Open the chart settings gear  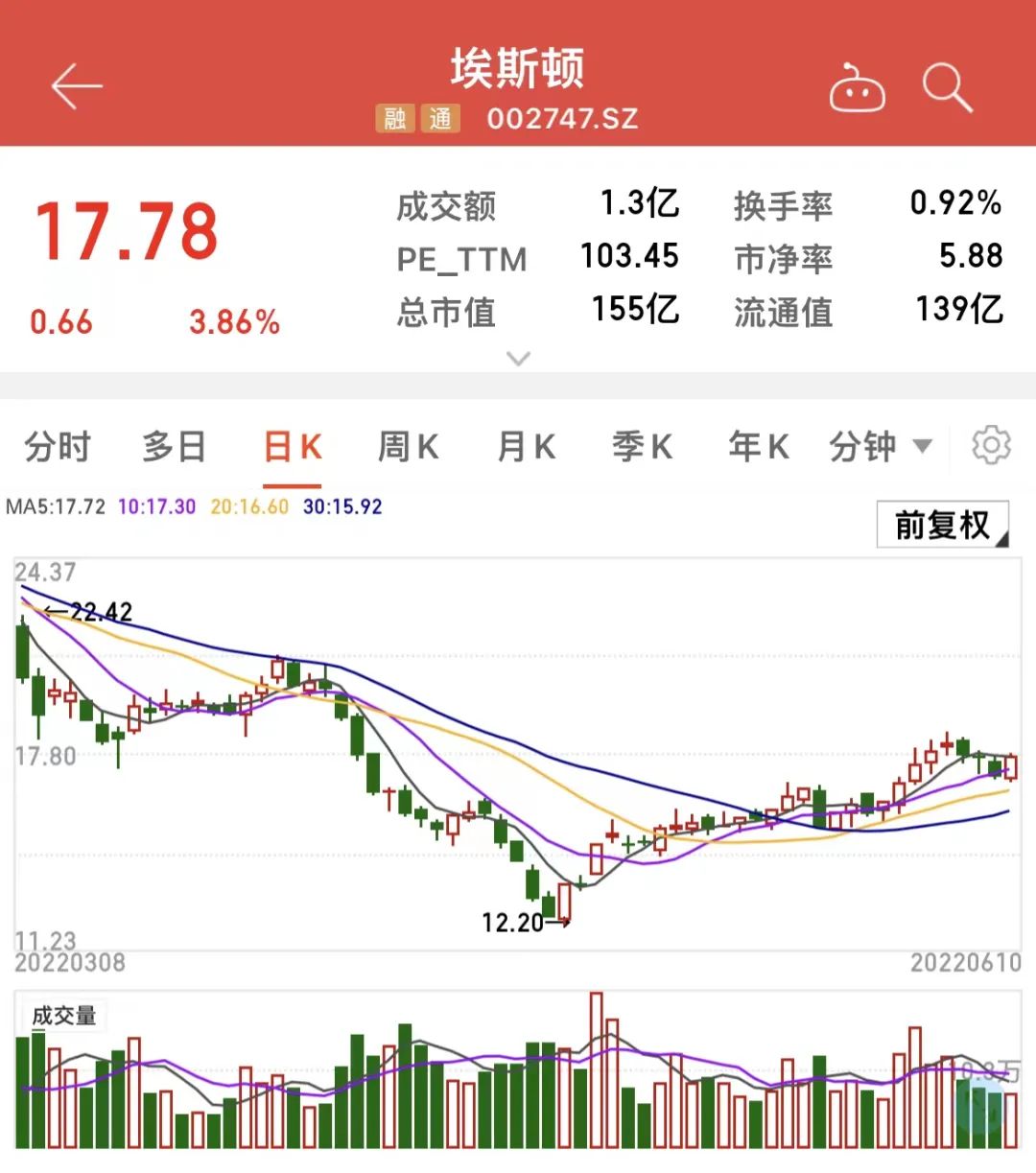(x=993, y=444)
